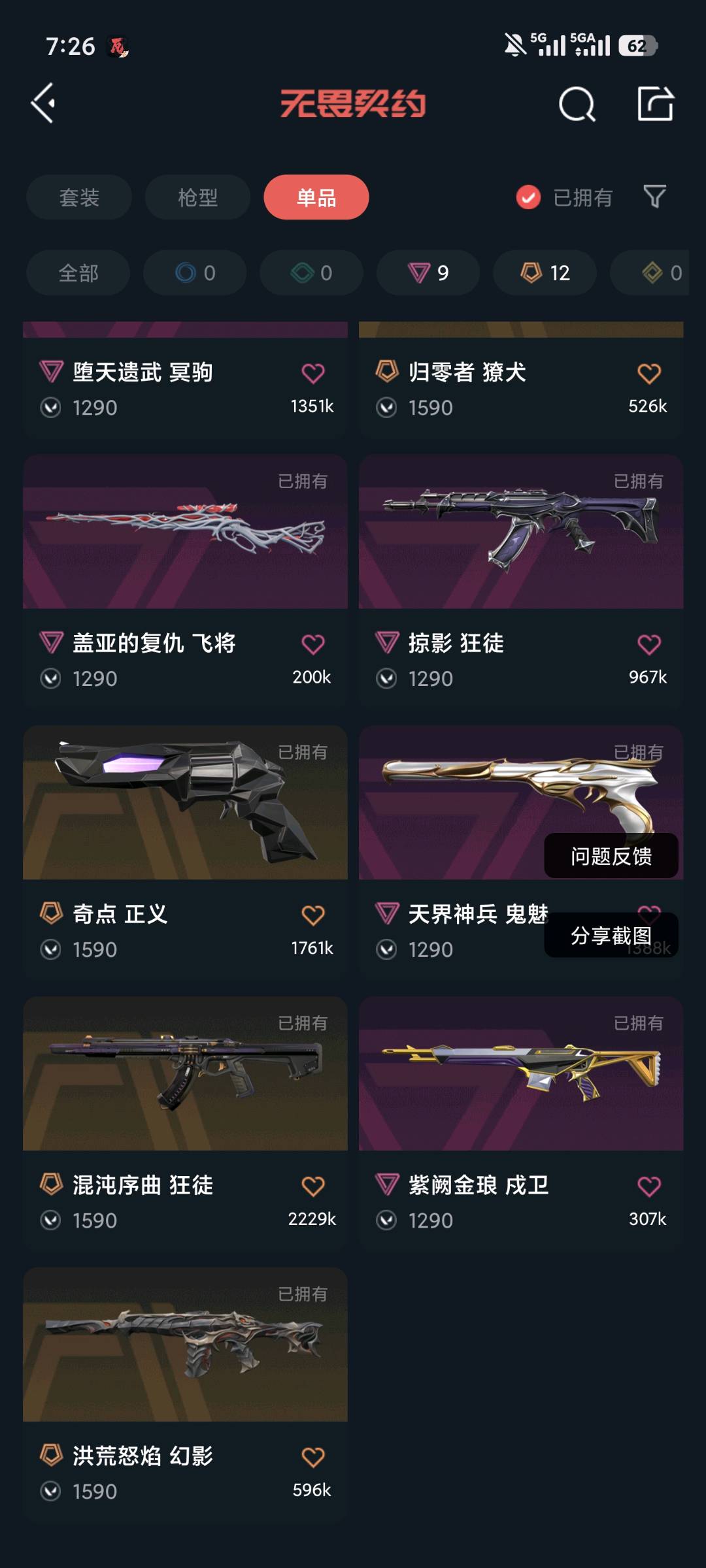
Task: Like the 堕天遗武 冥驹 skin
Action: pos(313,373)
